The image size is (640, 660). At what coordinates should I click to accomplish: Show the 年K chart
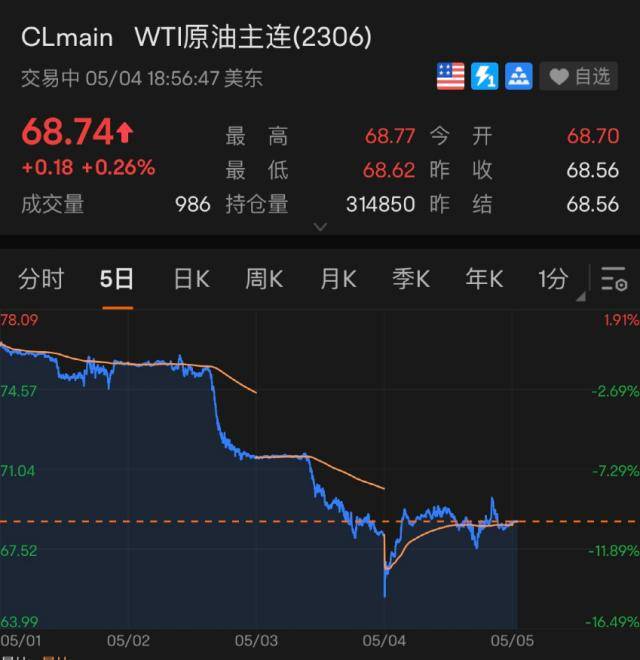(484, 279)
